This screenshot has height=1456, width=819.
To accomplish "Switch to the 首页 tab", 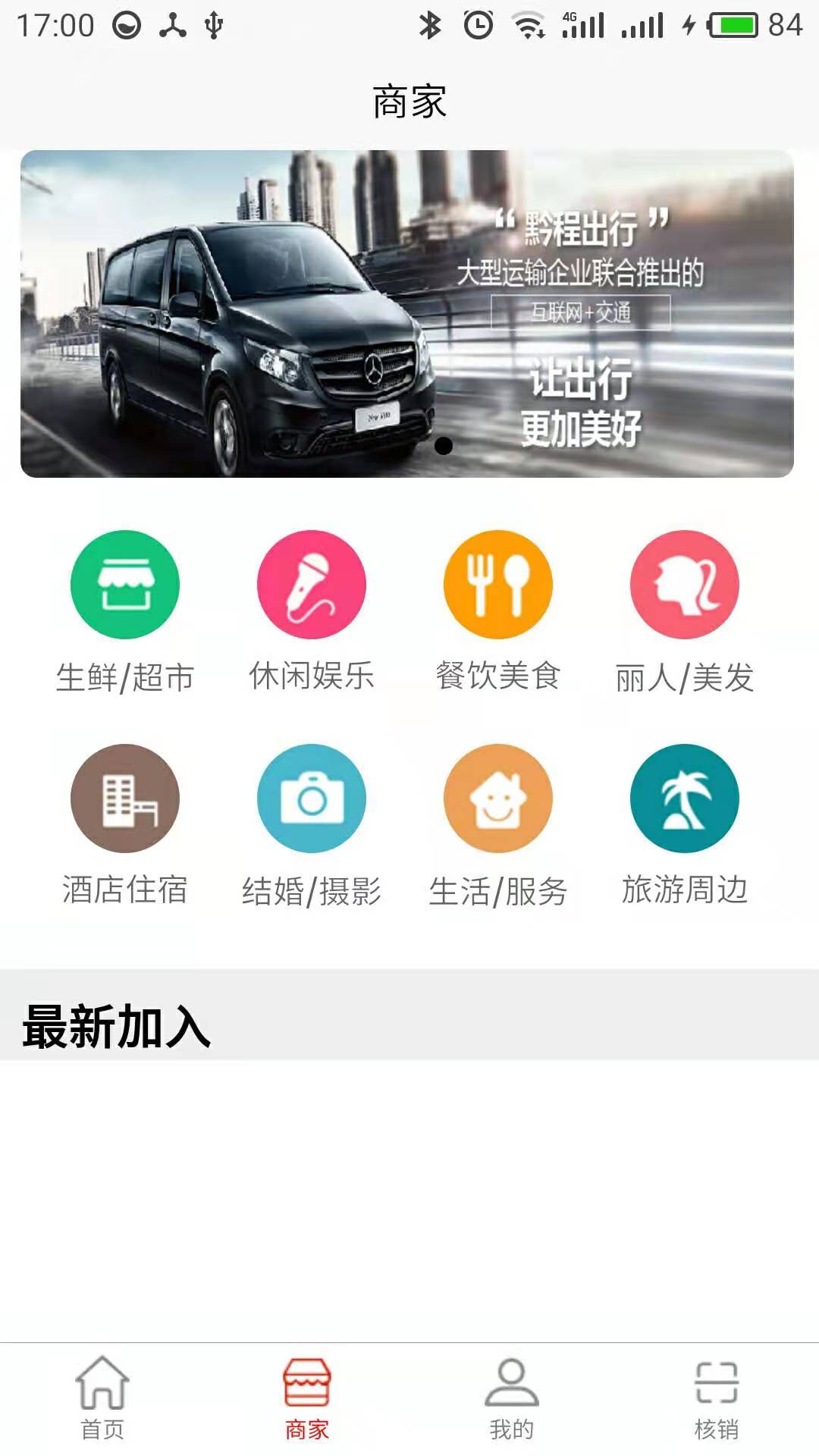I will tap(102, 1398).
